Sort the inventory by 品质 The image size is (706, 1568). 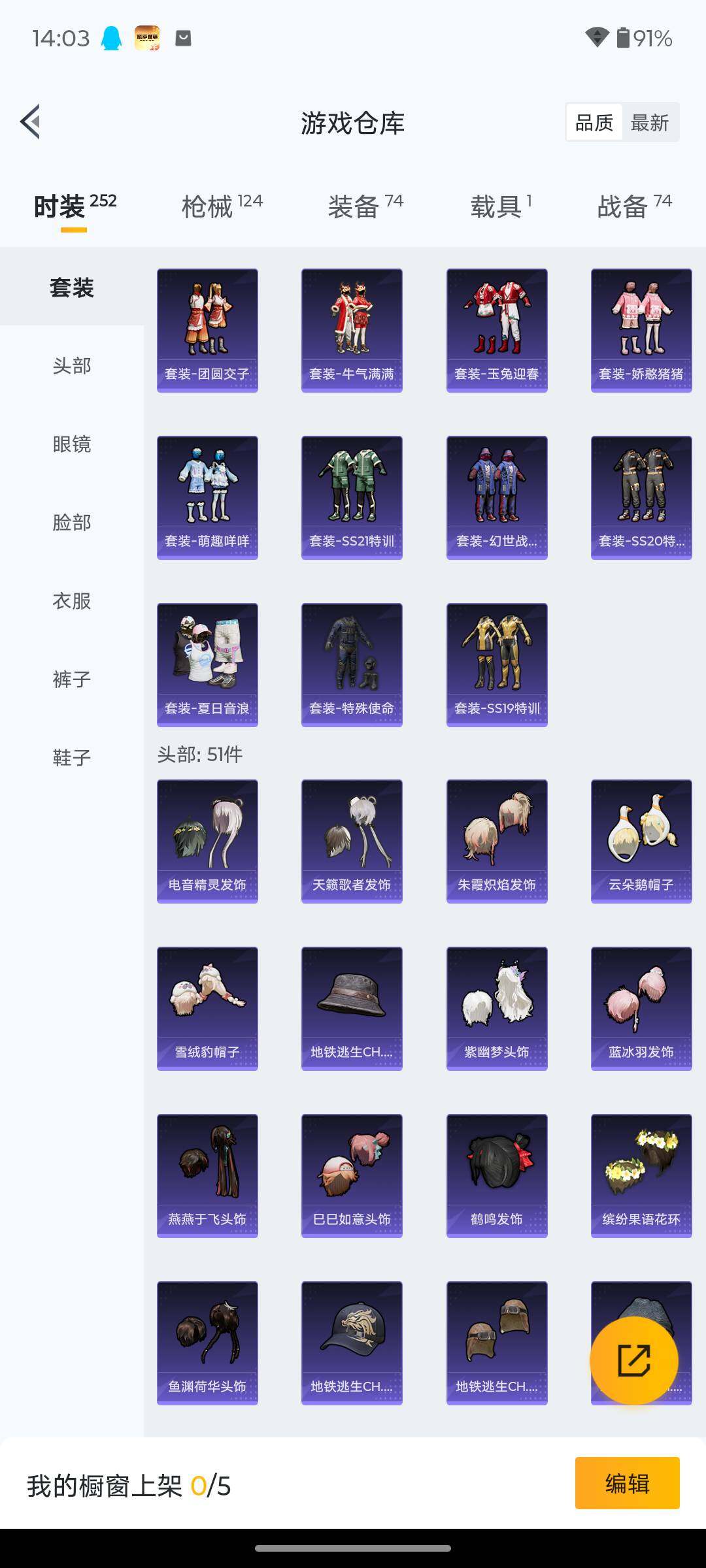click(594, 122)
